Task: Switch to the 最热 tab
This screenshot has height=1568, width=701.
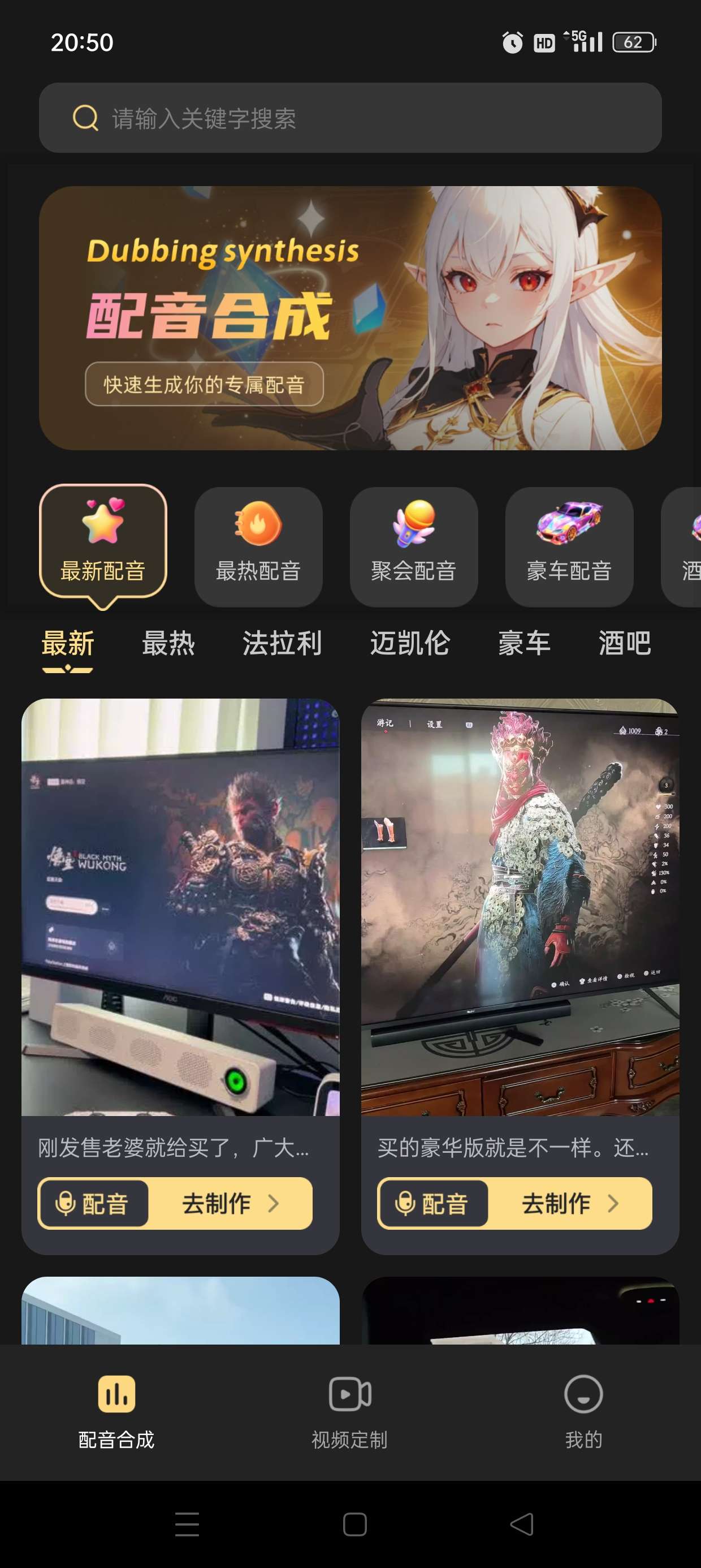Action: 168,643
